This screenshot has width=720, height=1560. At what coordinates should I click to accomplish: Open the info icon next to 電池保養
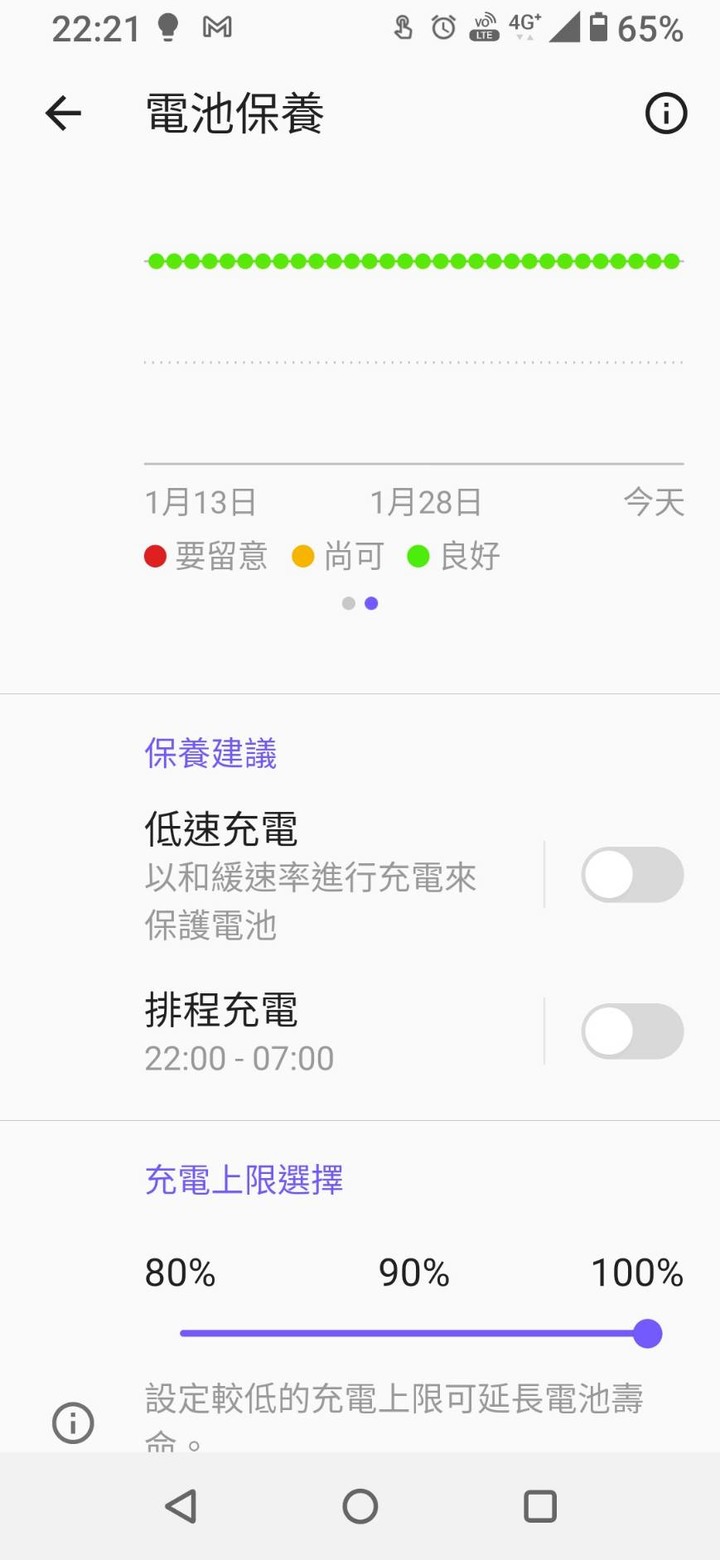point(666,114)
